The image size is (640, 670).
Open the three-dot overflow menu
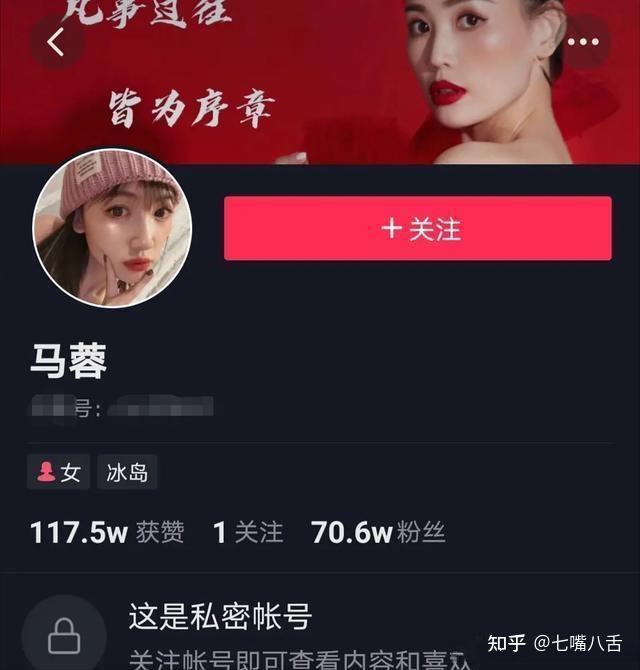(x=583, y=42)
